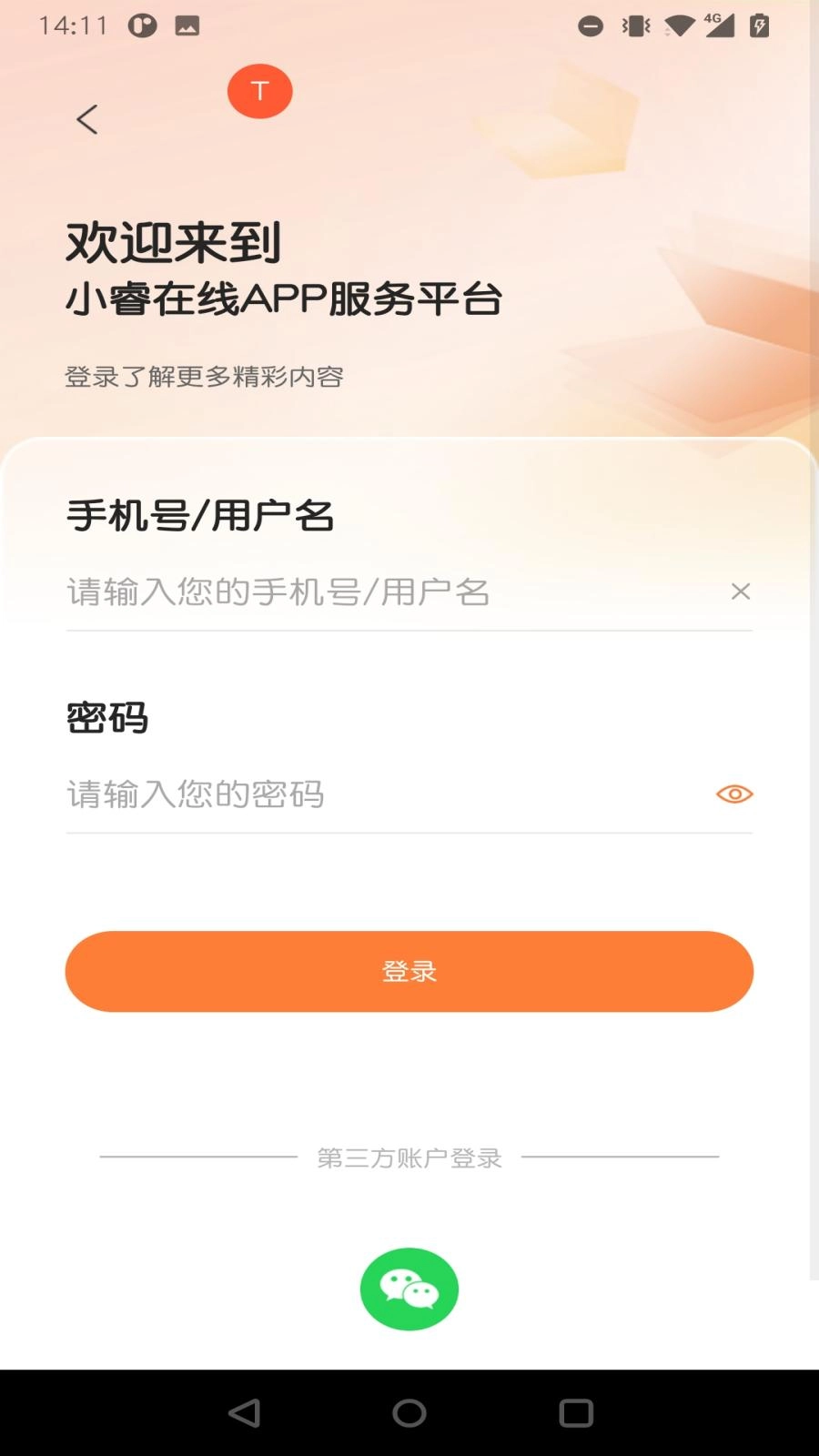
Task: Tap the battery indicator in the status bar
Action: point(761,25)
